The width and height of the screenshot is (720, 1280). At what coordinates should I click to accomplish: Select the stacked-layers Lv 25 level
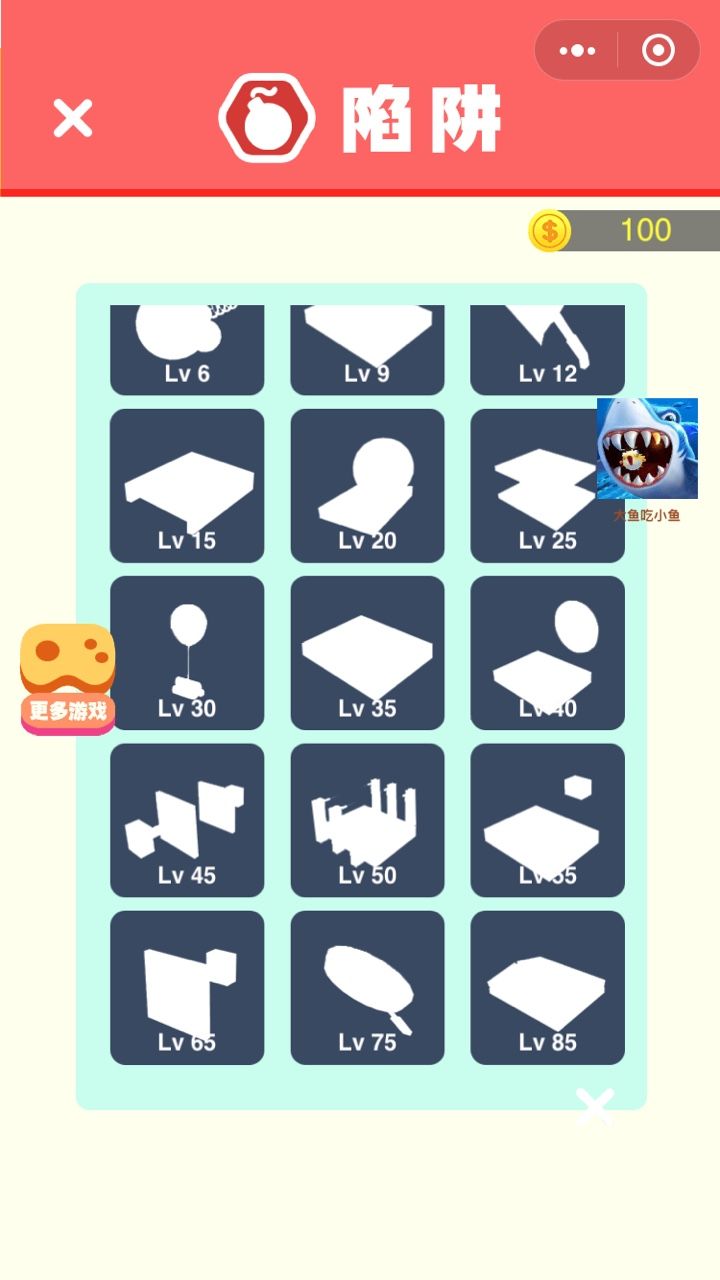click(x=548, y=488)
